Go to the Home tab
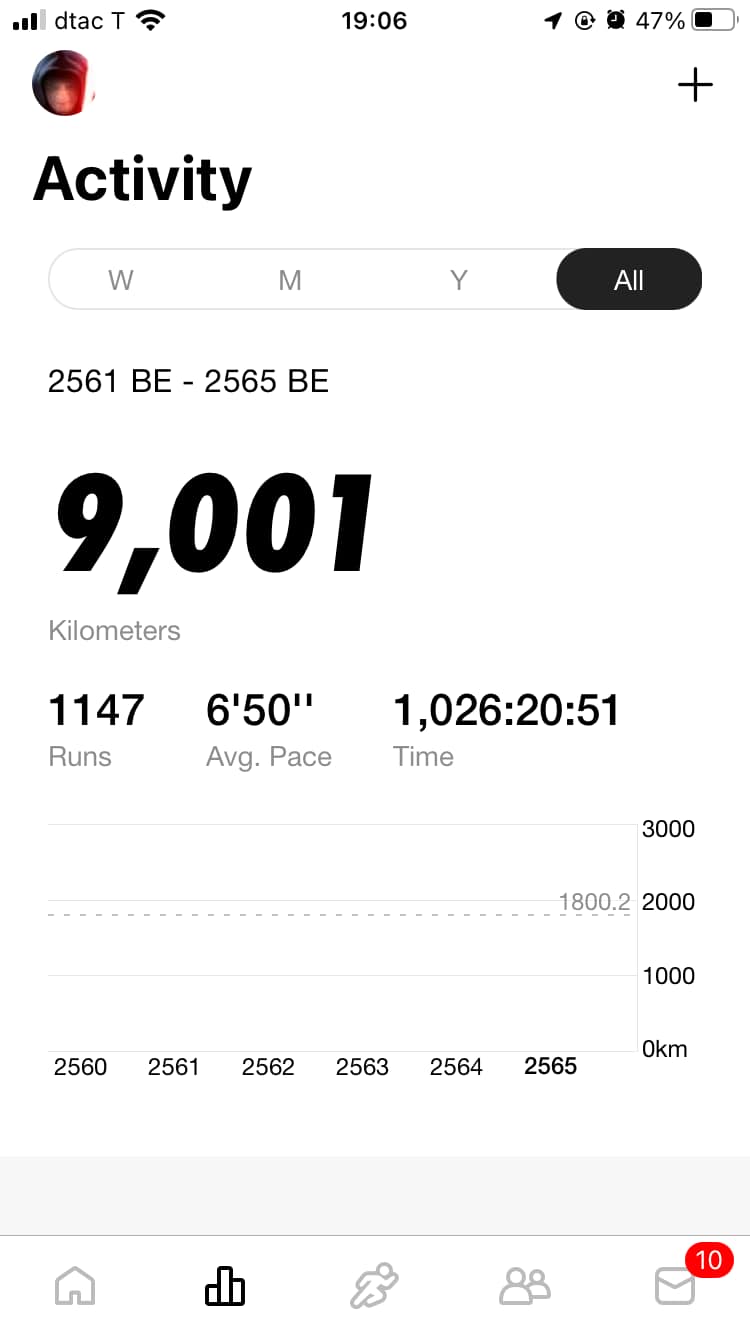Image resolution: width=750 pixels, height=1334 pixels. click(75, 1285)
